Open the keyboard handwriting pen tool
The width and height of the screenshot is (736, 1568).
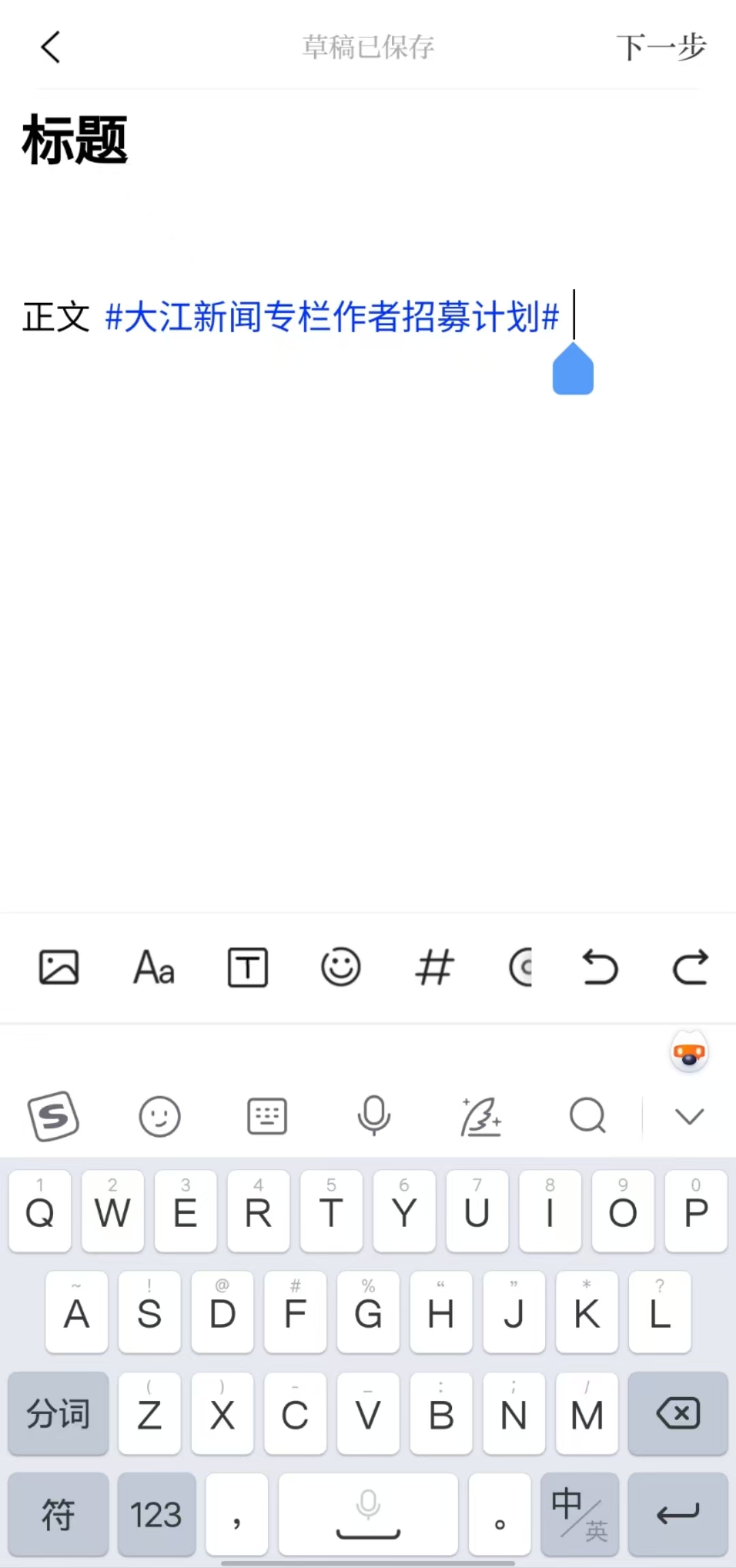click(x=481, y=1116)
